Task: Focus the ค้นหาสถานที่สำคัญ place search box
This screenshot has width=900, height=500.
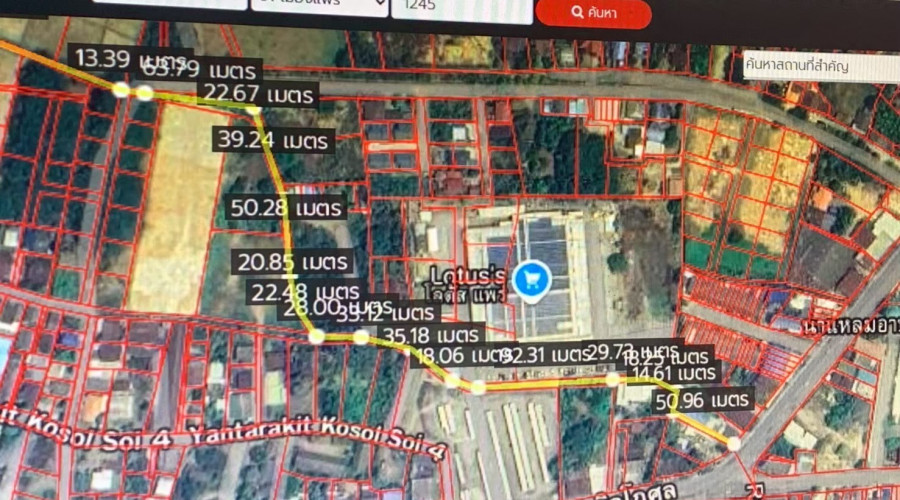Action: tap(818, 66)
